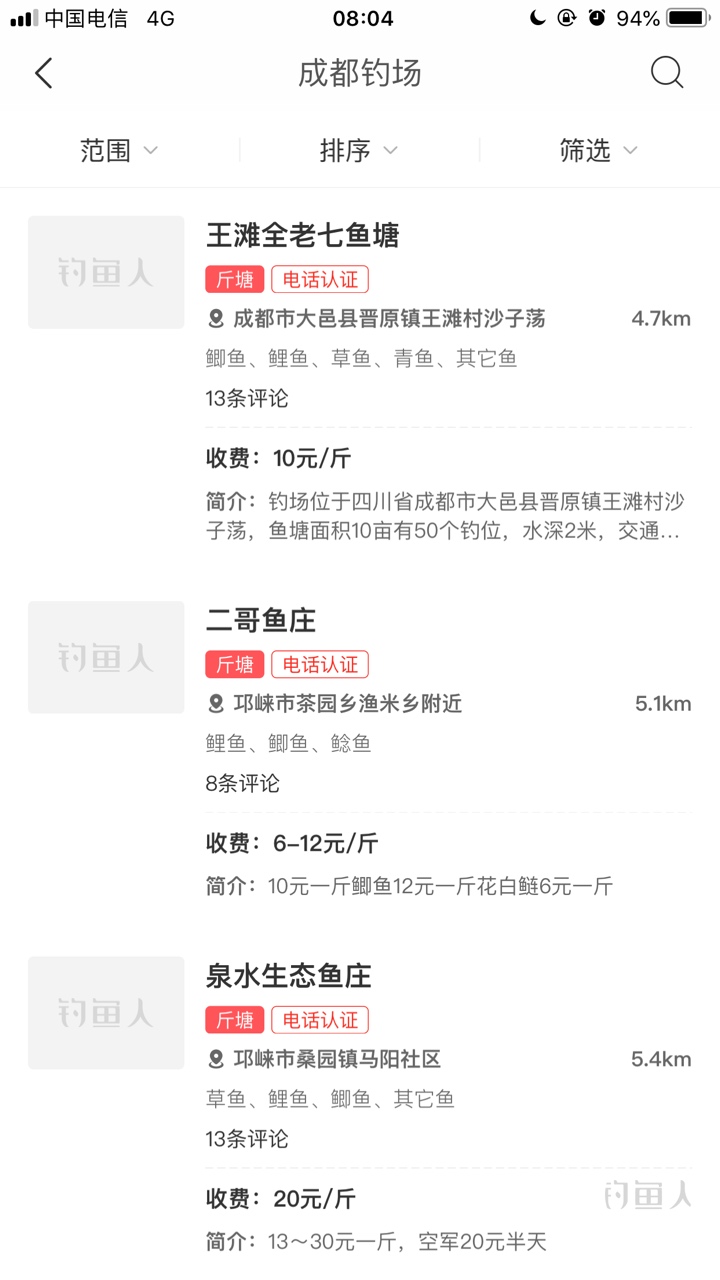This screenshot has width=720, height=1280.
Task: Expand the 范围 range dropdown
Action: pos(120,150)
